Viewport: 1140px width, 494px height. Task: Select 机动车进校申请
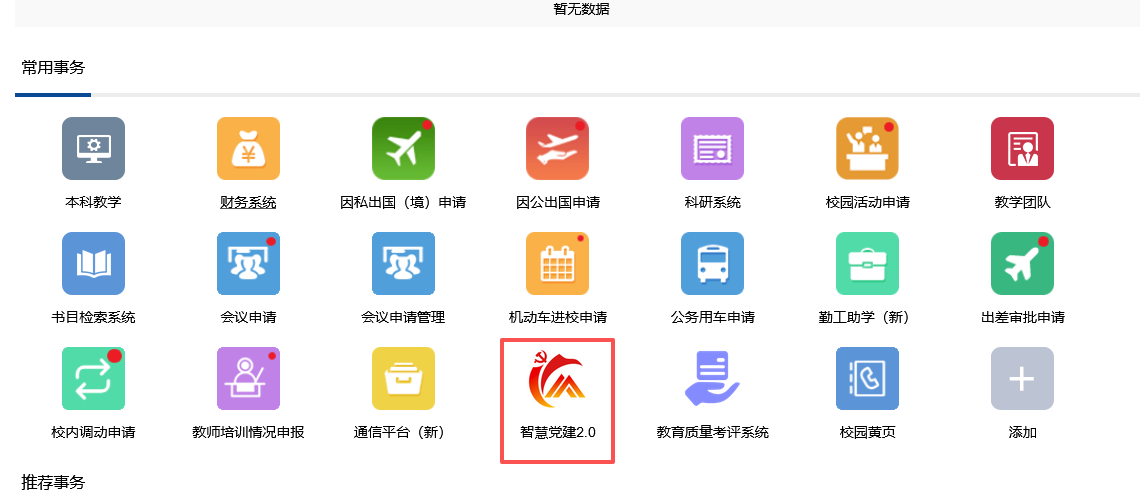[x=557, y=264]
